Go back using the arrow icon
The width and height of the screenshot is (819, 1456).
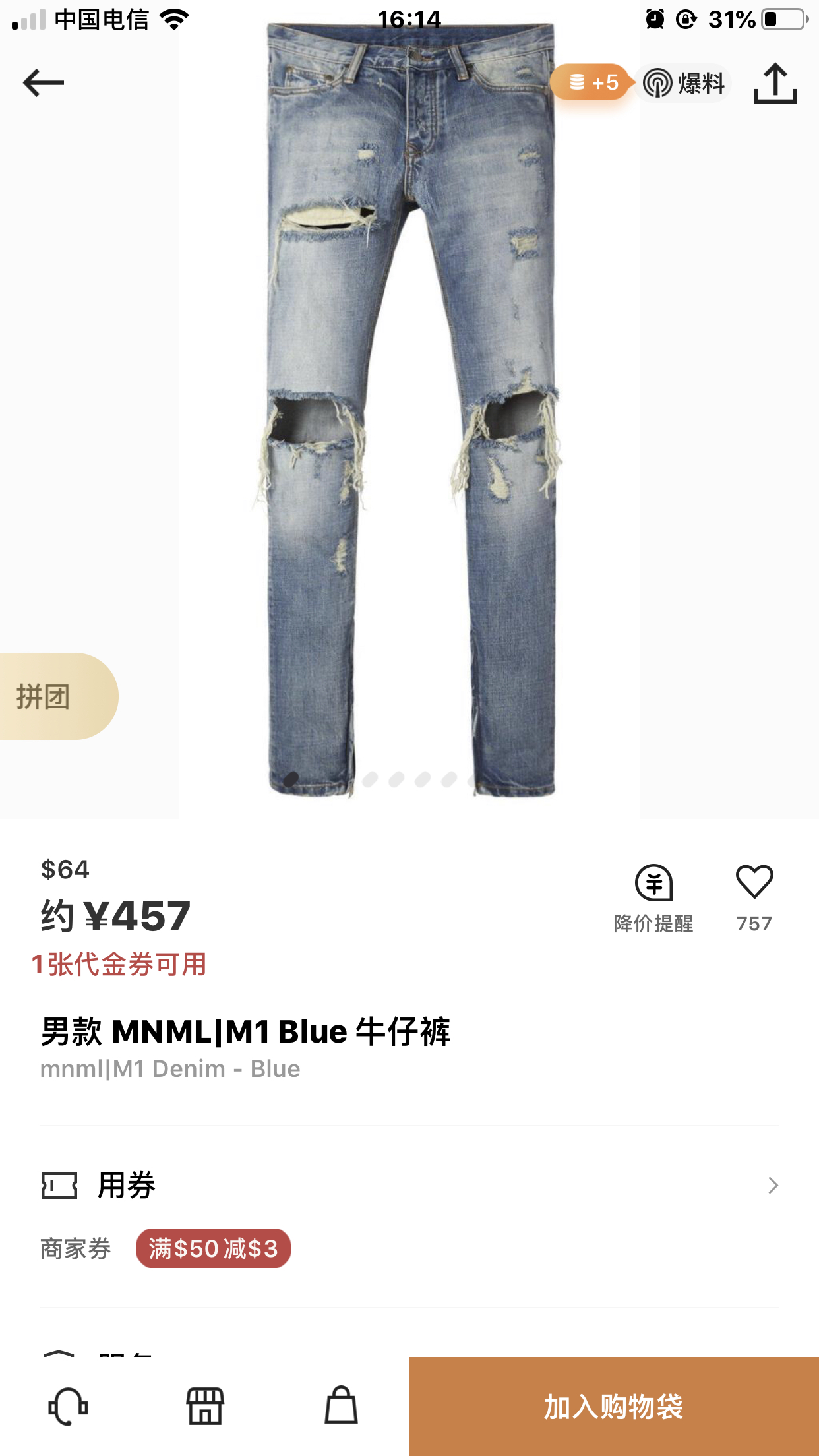44,83
